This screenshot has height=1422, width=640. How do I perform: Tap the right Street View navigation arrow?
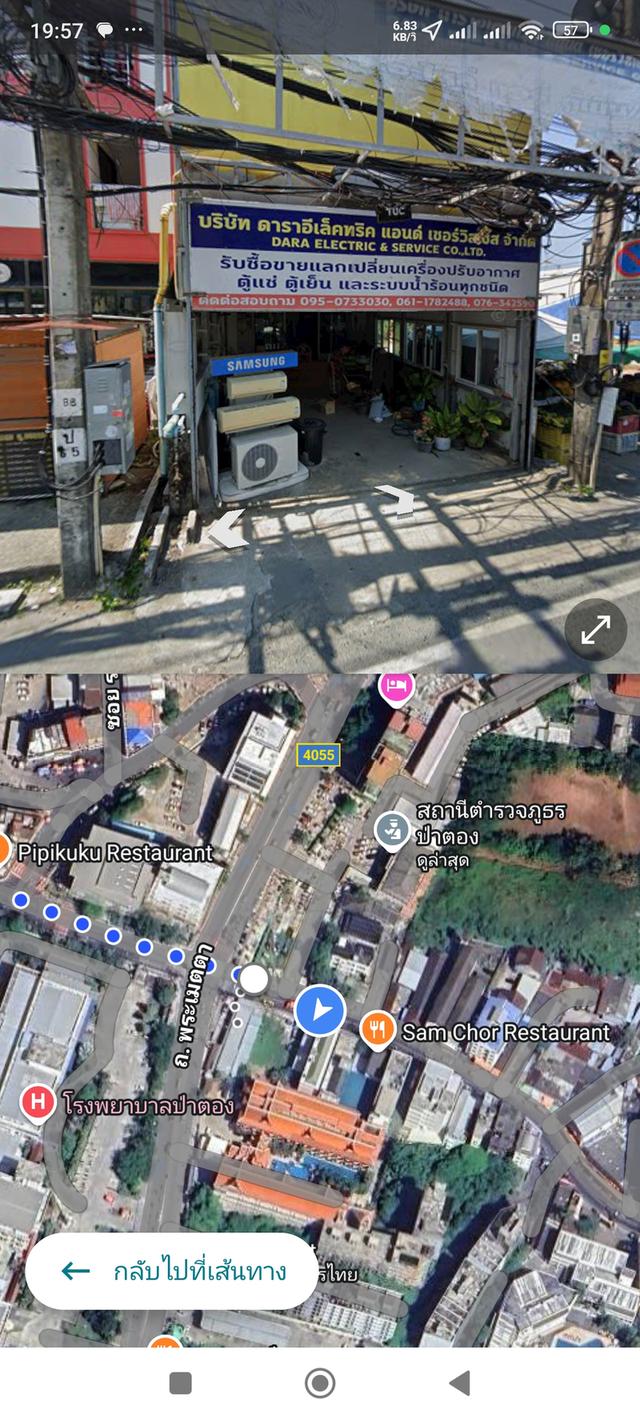[396, 502]
